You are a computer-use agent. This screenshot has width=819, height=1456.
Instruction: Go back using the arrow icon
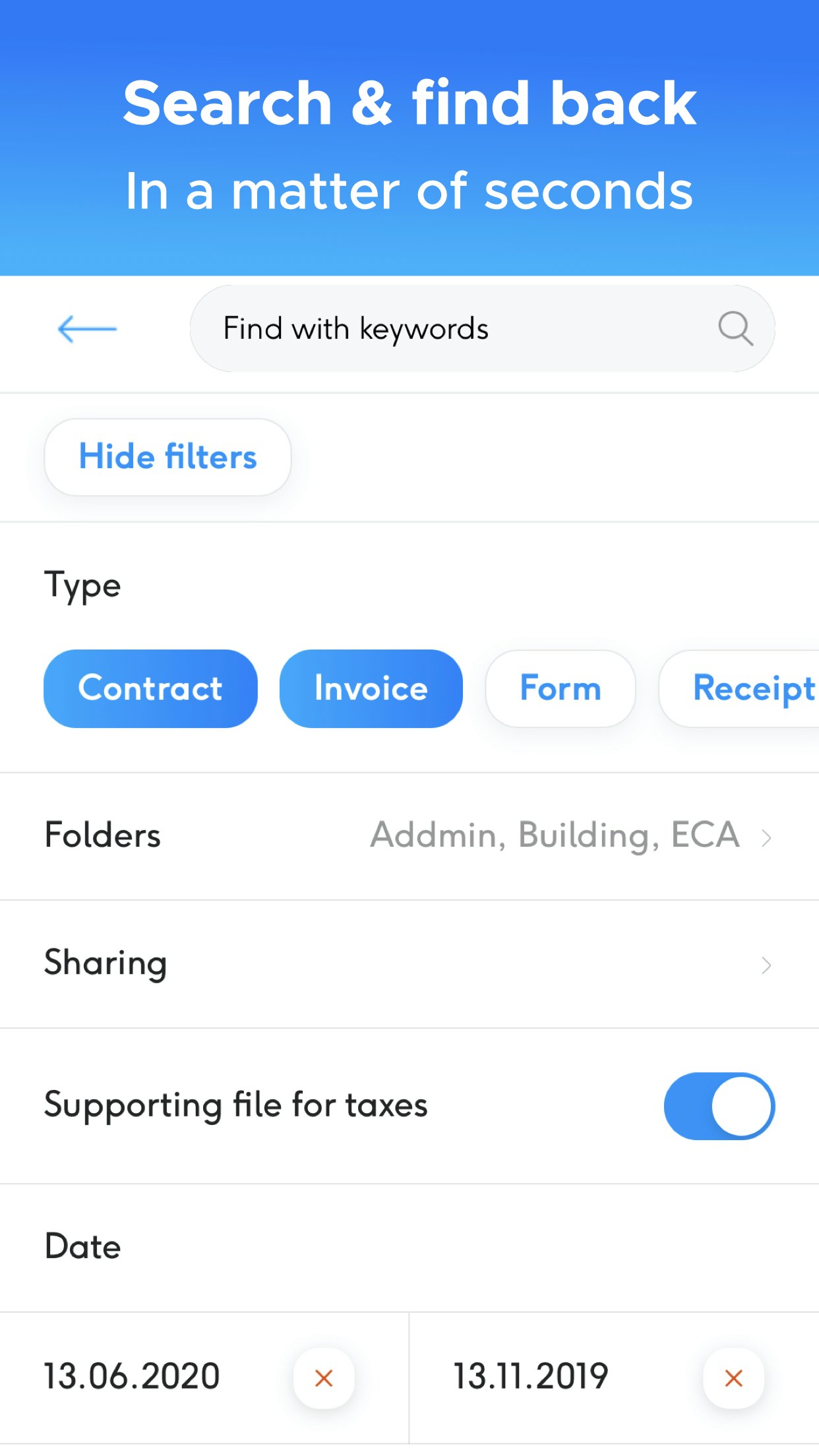point(87,328)
